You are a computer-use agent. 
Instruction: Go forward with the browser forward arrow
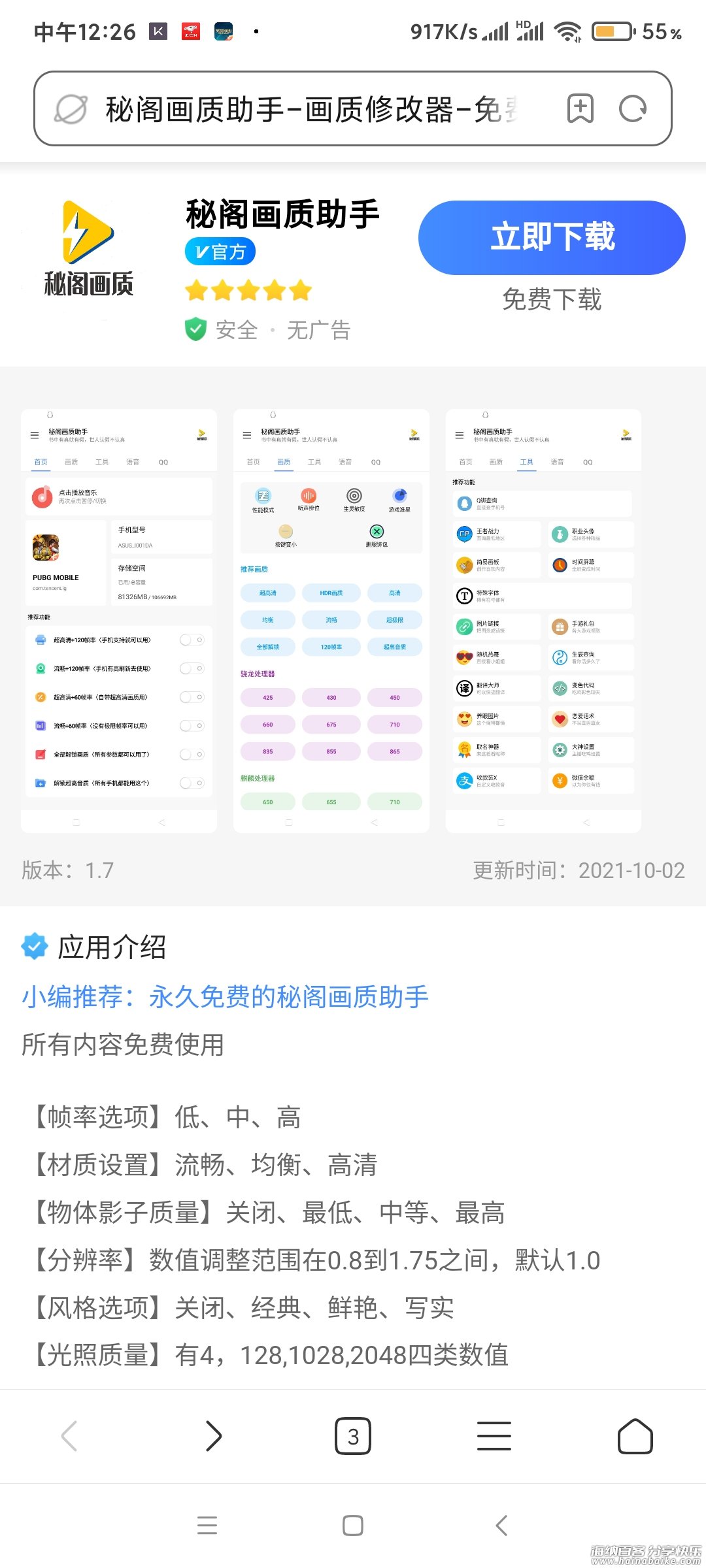coord(213,1436)
